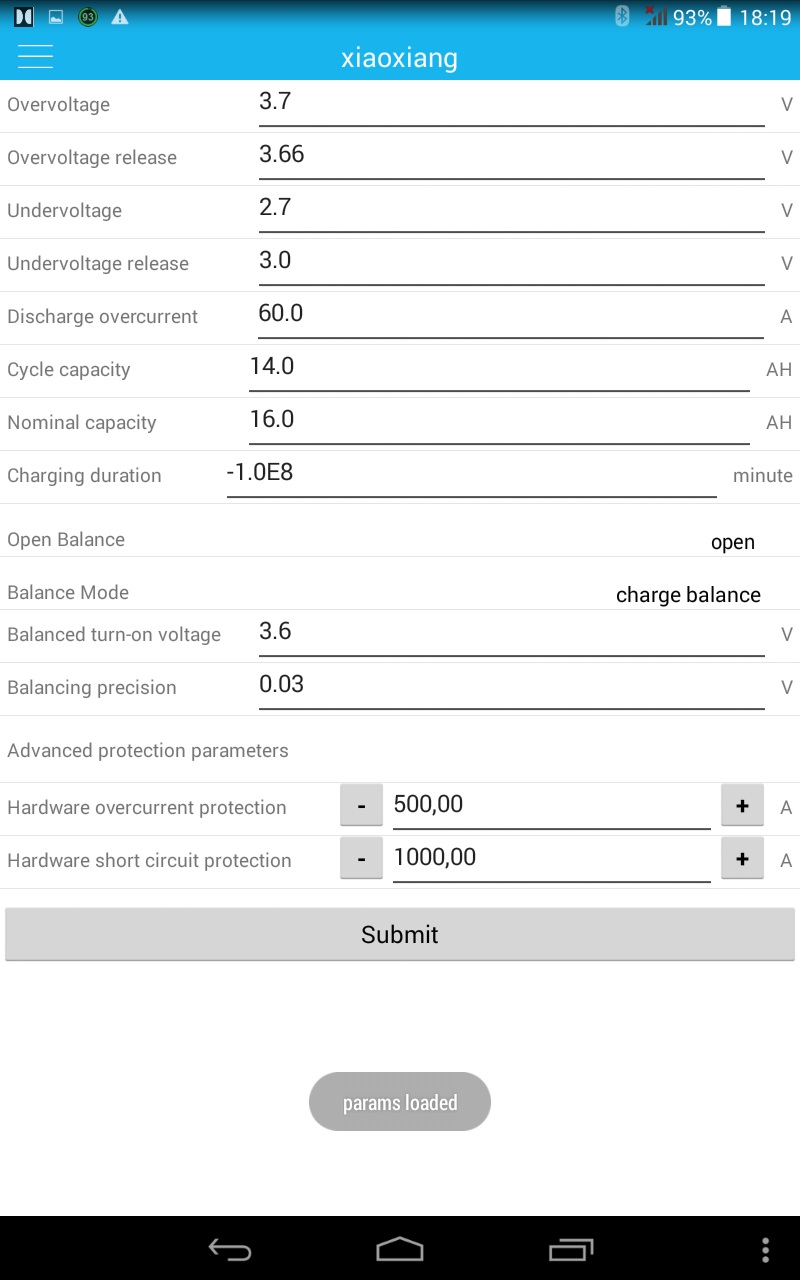This screenshot has width=800, height=1280.
Task: Open the hamburger drawer menu
Action: click(x=35, y=57)
